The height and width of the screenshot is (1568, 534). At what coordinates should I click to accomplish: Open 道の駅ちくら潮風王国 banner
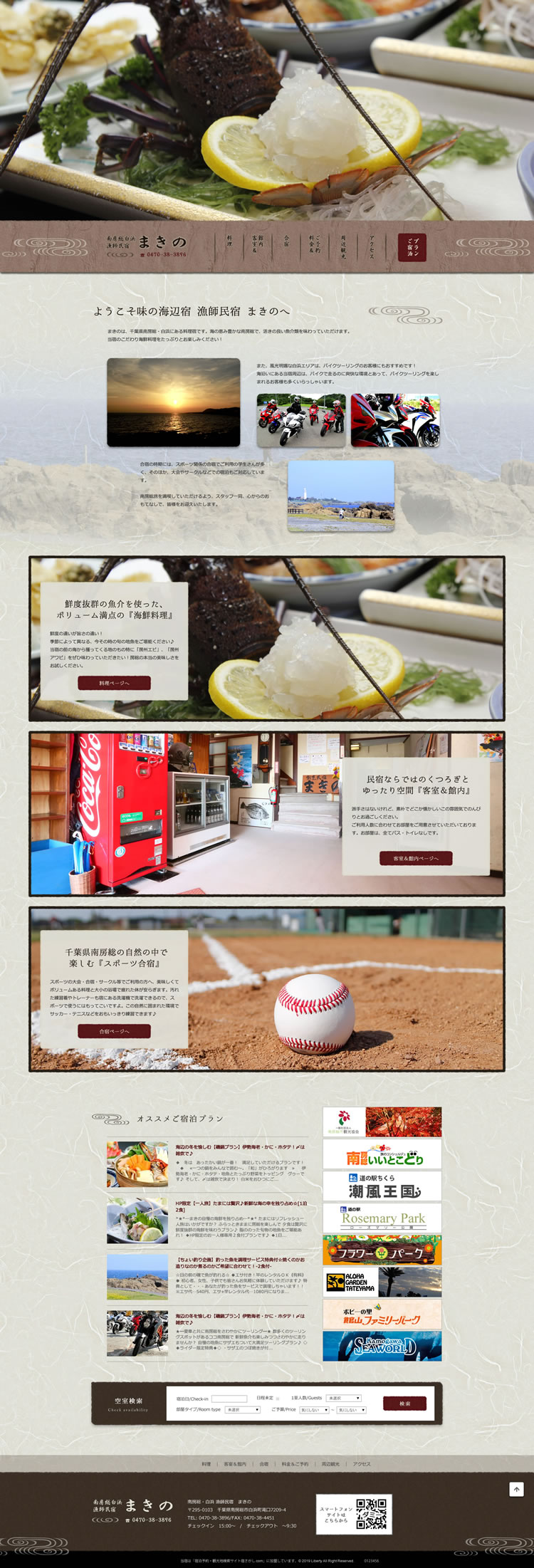pos(382,1186)
